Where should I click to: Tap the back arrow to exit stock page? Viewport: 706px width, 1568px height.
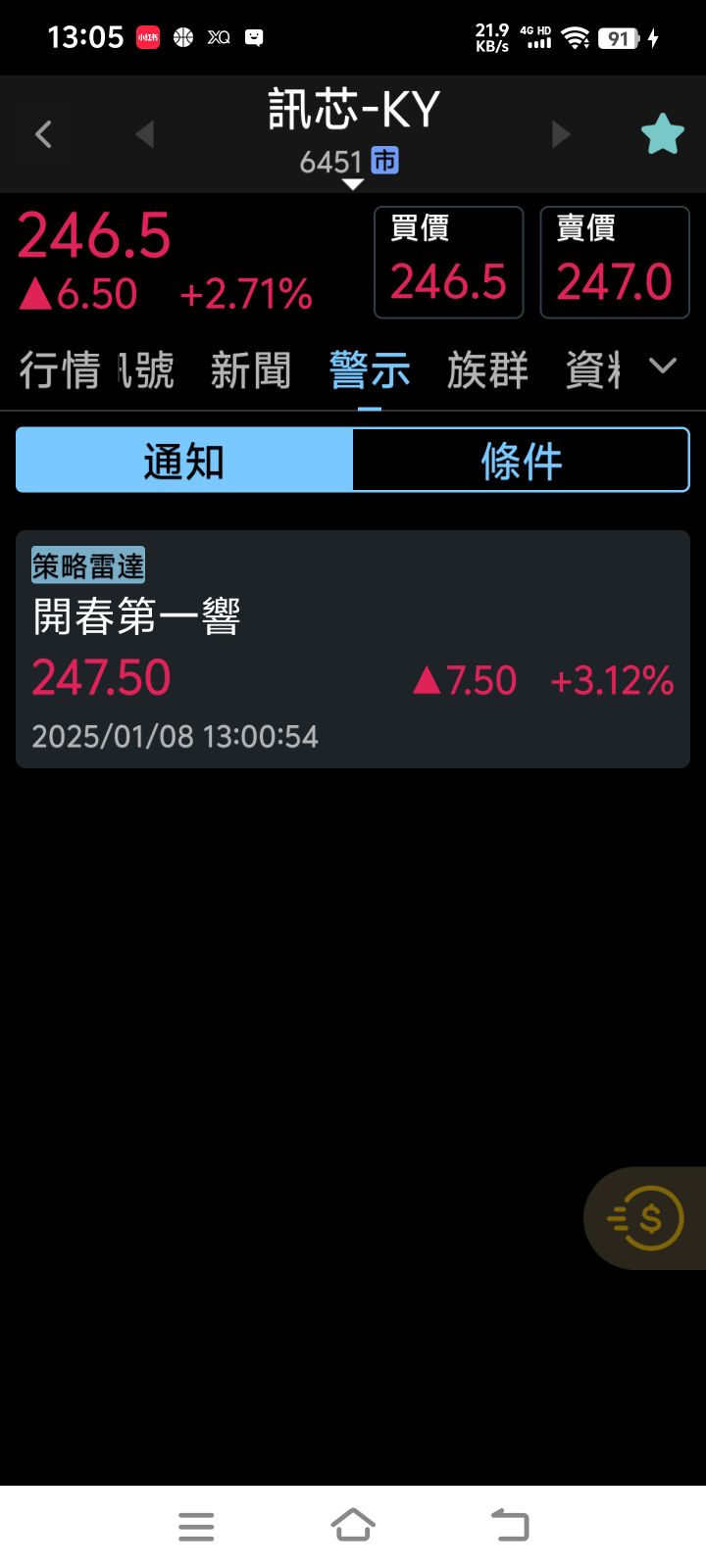(x=43, y=134)
